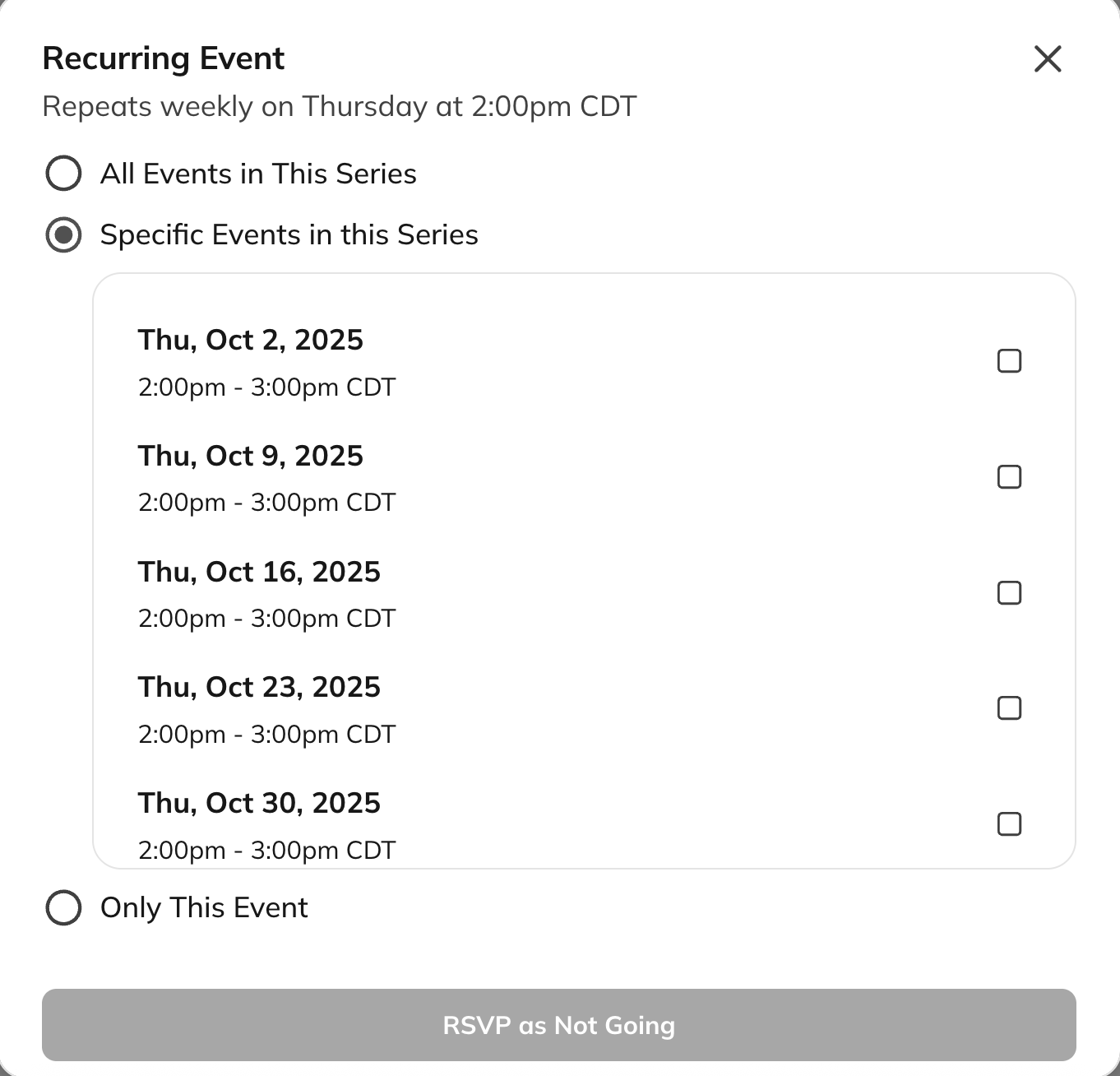
Task: Tick the checkbox for Thu, Oct 9, 2025
Action: point(1009,477)
